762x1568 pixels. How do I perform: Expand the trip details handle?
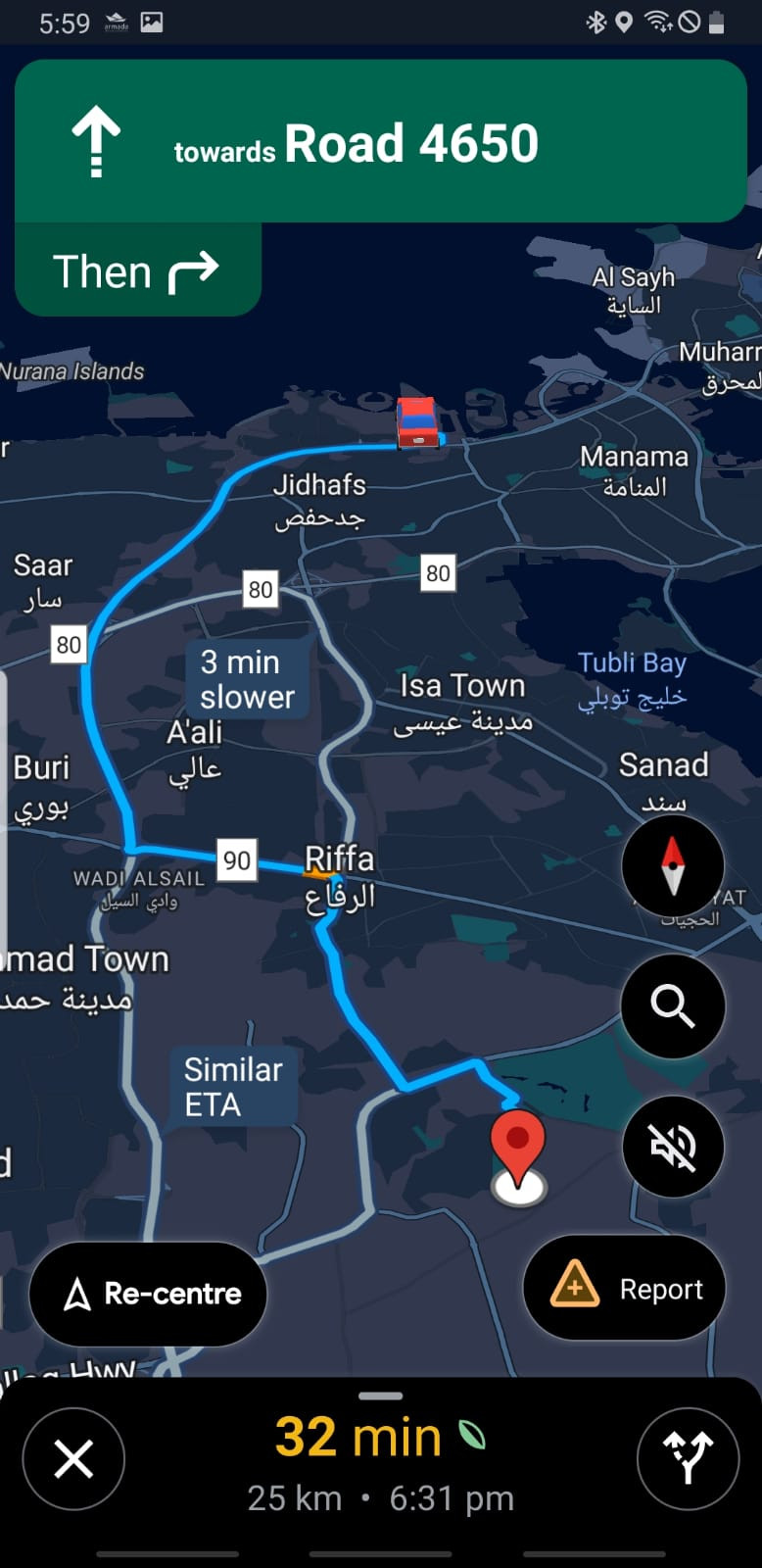381,1396
